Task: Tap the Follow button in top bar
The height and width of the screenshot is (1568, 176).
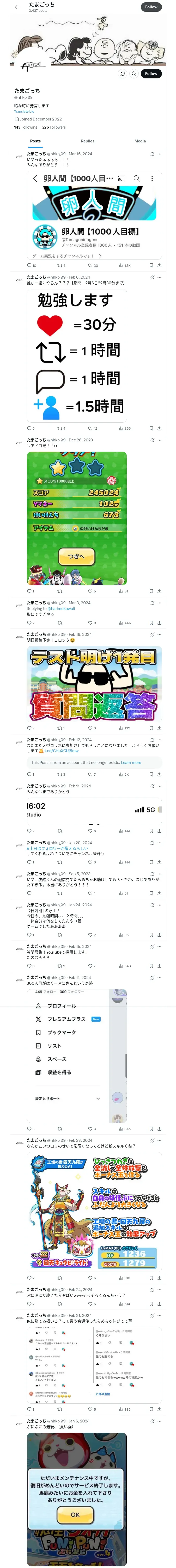Action: click(151, 7)
